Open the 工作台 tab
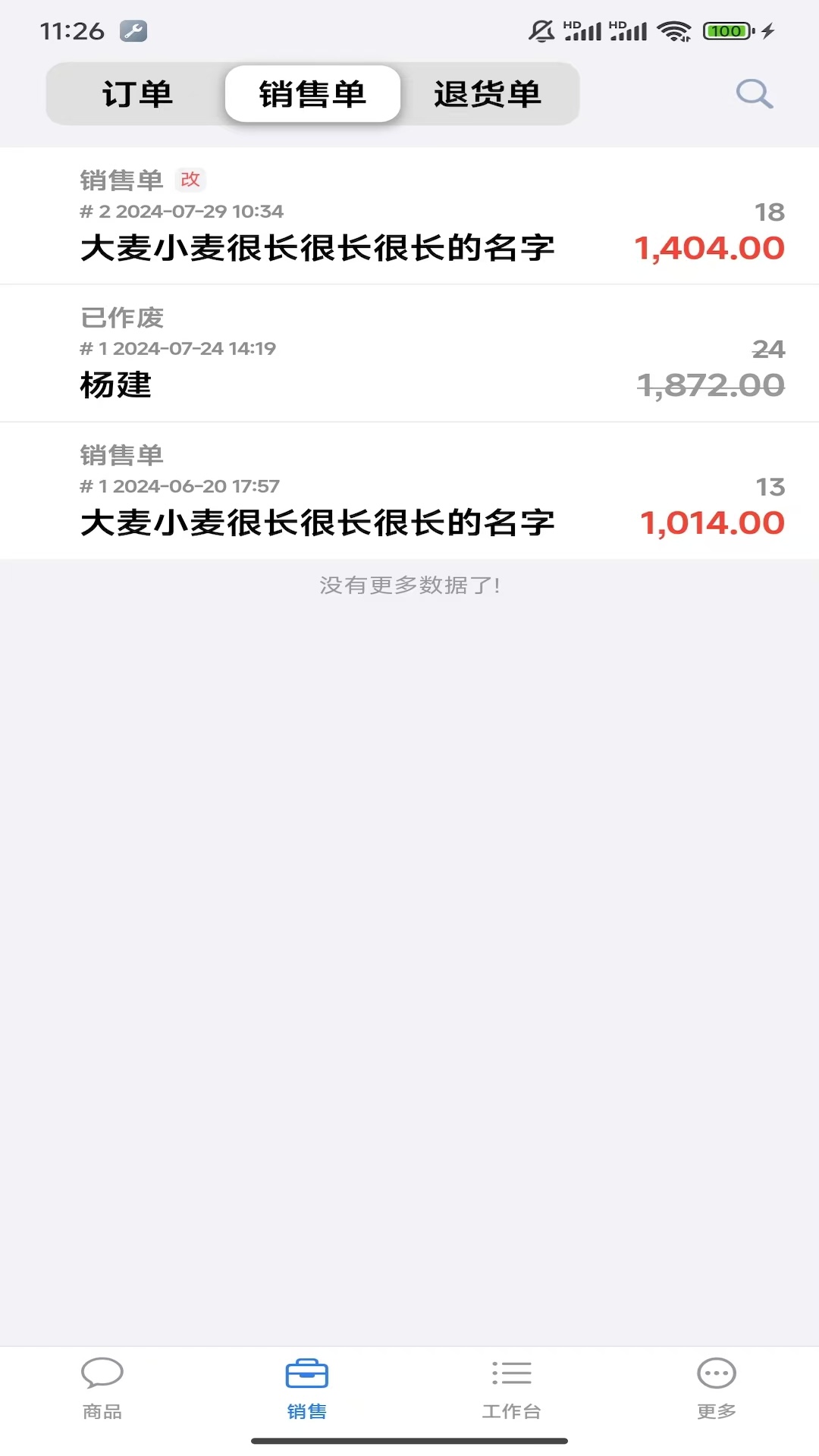 tap(512, 1388)
